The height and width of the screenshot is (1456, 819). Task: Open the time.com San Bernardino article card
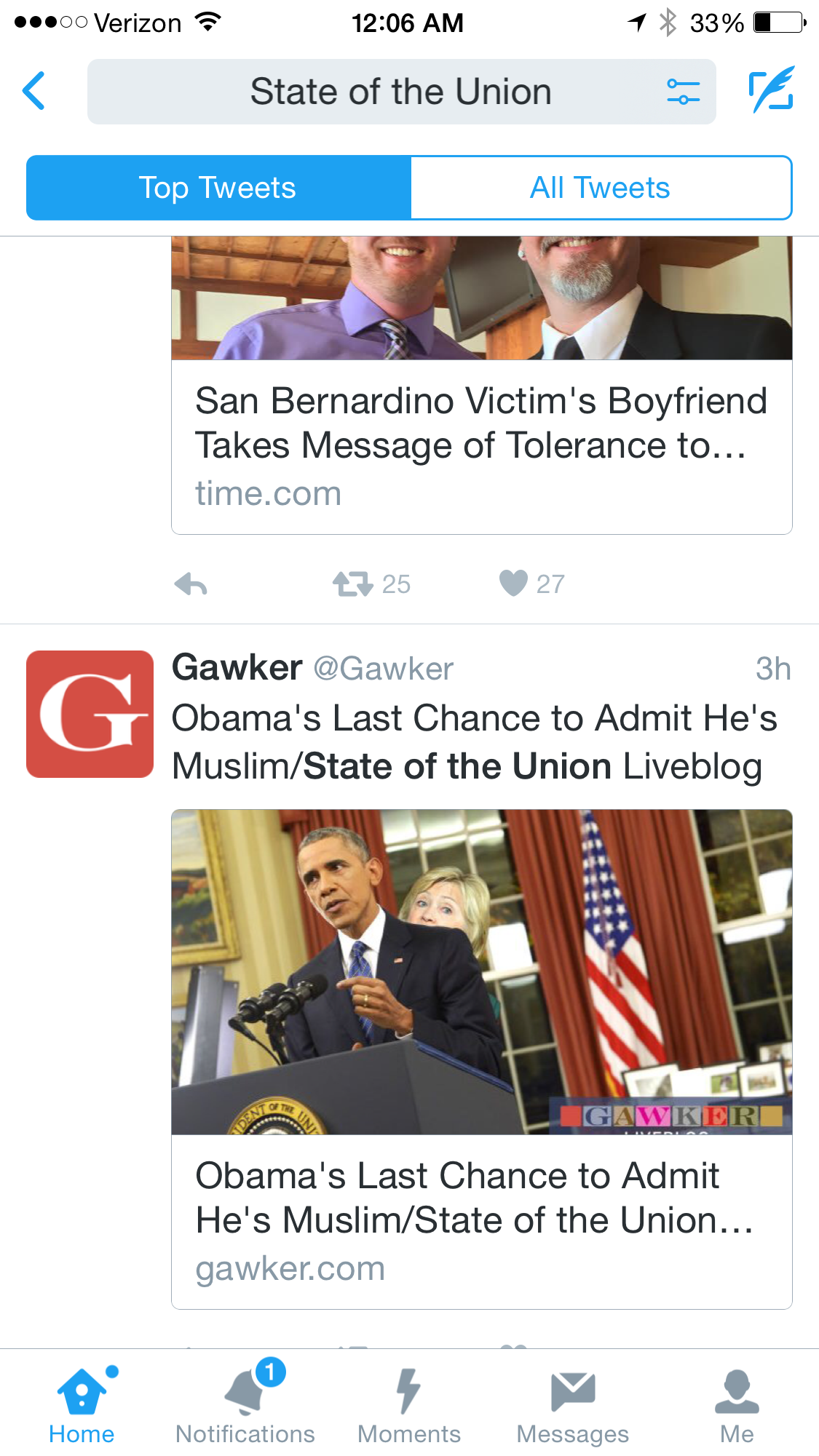tap(481, 444)
